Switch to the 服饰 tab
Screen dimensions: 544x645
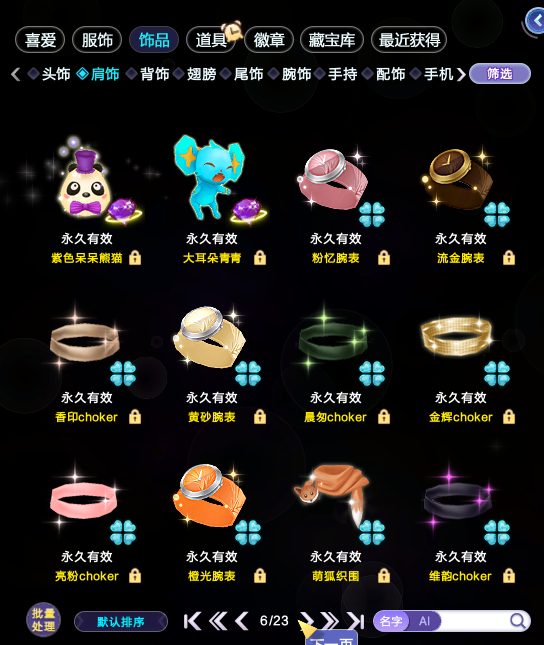coord(97,40)
